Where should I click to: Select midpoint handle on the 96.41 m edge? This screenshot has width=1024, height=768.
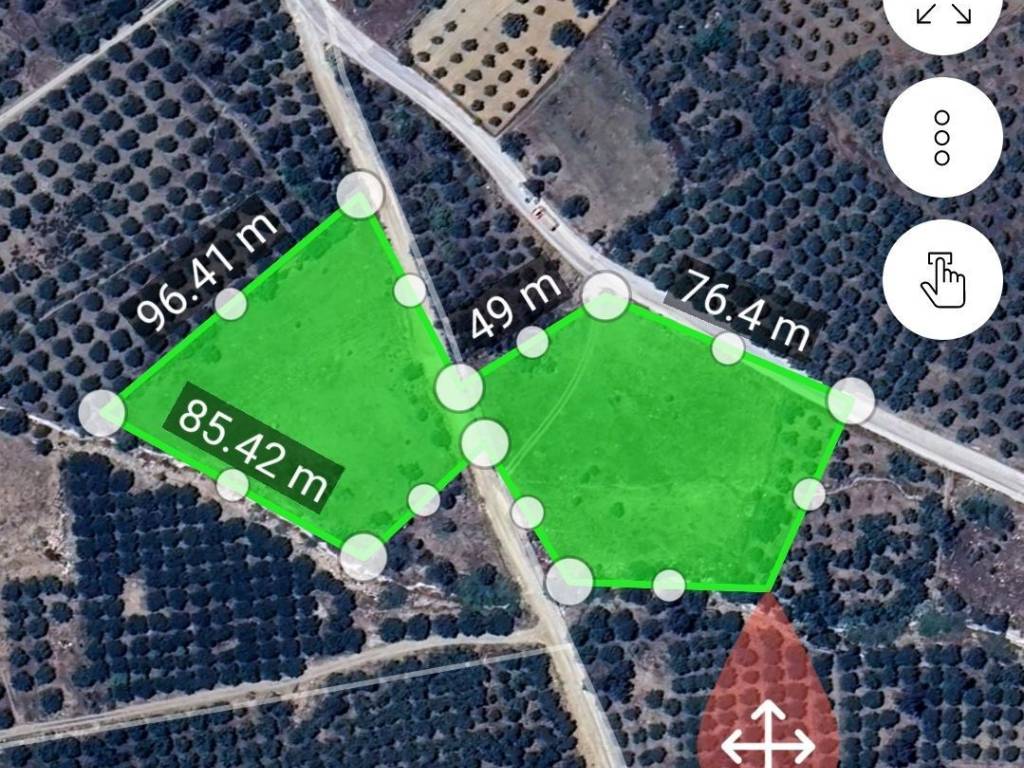[x=230, y=304]
